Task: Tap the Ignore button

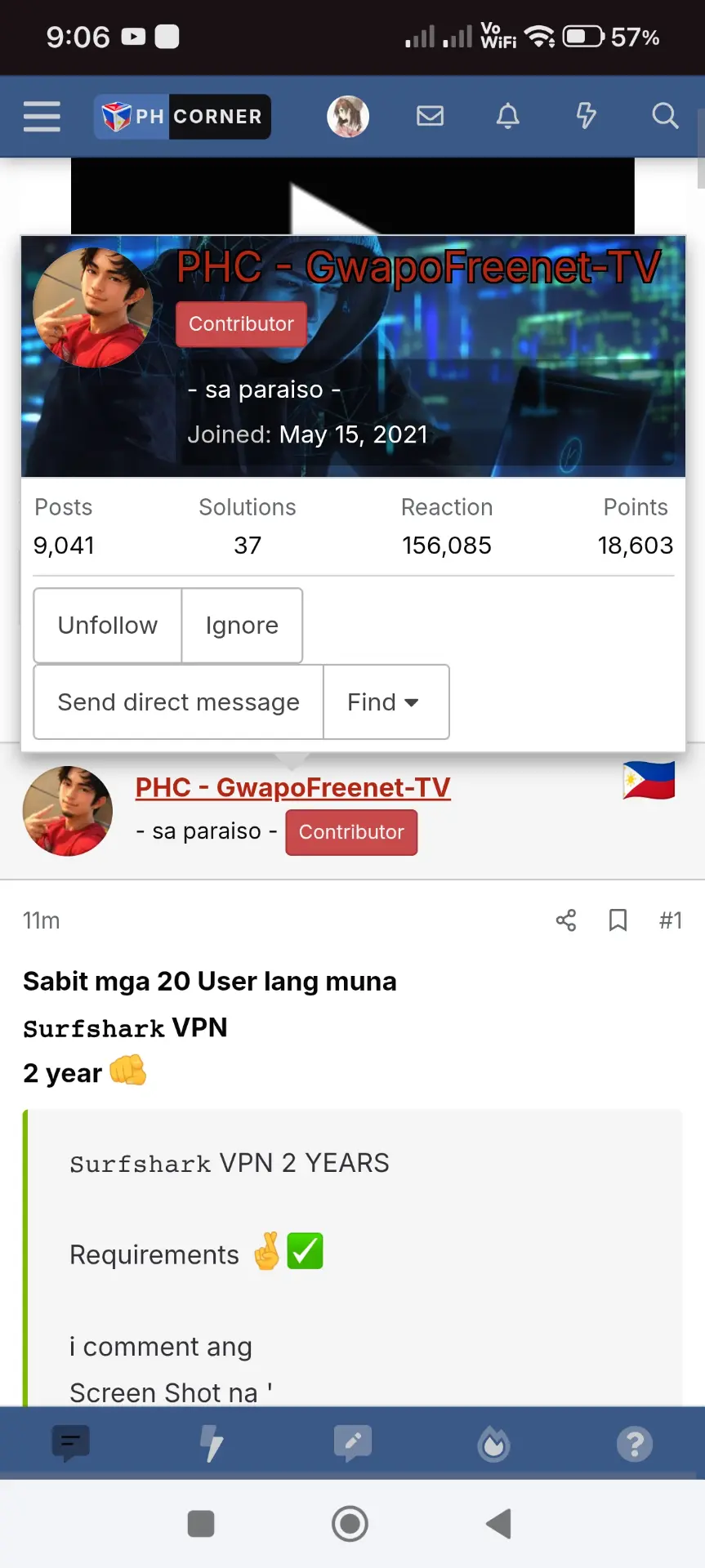Action: pyautogui.click(x=242, y=626)
